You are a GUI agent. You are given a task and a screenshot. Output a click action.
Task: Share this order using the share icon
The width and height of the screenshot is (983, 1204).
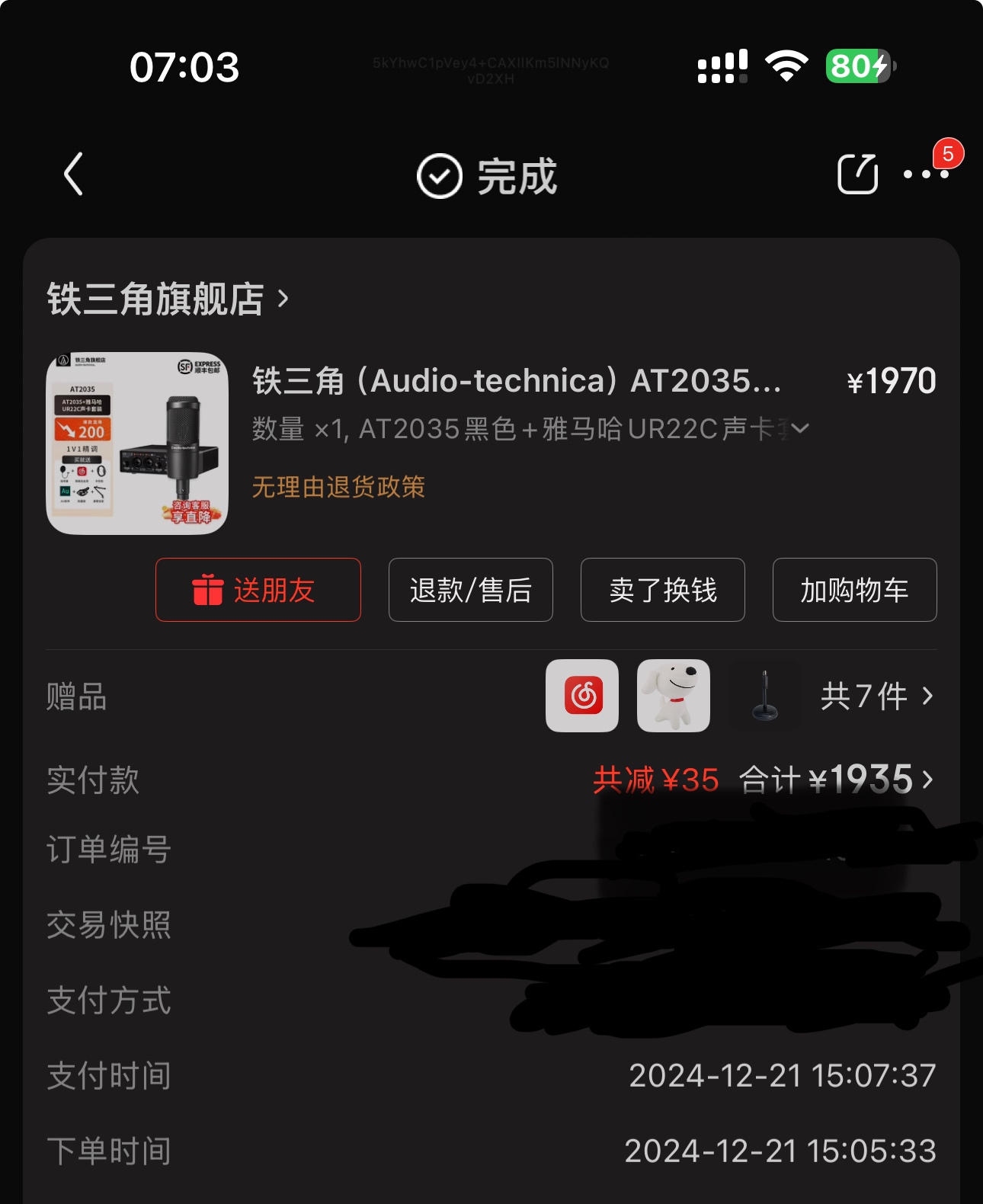point(857,175)
